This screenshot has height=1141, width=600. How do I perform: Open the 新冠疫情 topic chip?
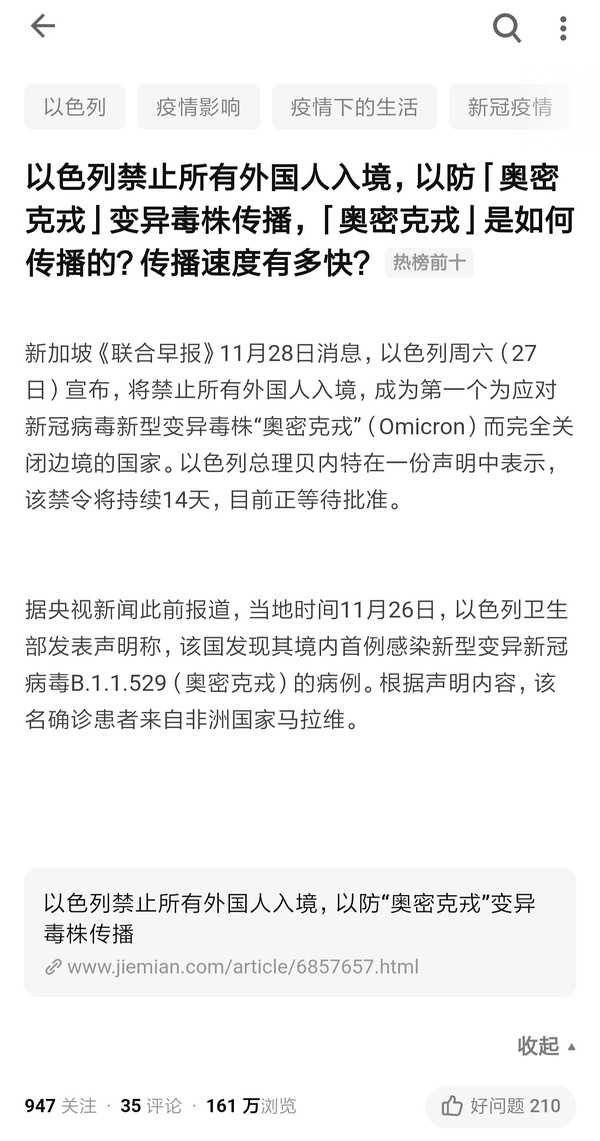510,107
